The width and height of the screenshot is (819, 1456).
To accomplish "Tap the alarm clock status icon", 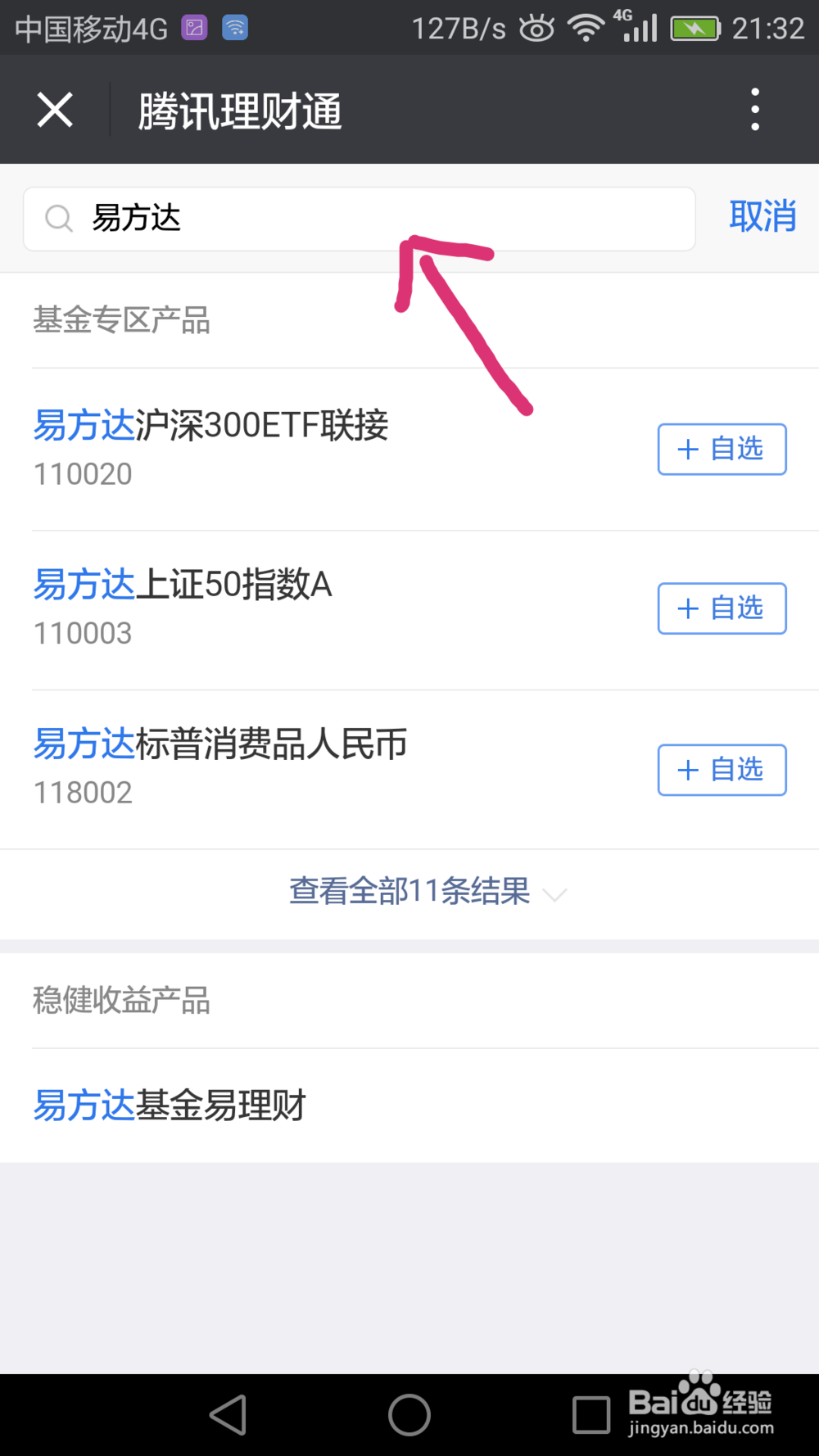I will 536,26.
